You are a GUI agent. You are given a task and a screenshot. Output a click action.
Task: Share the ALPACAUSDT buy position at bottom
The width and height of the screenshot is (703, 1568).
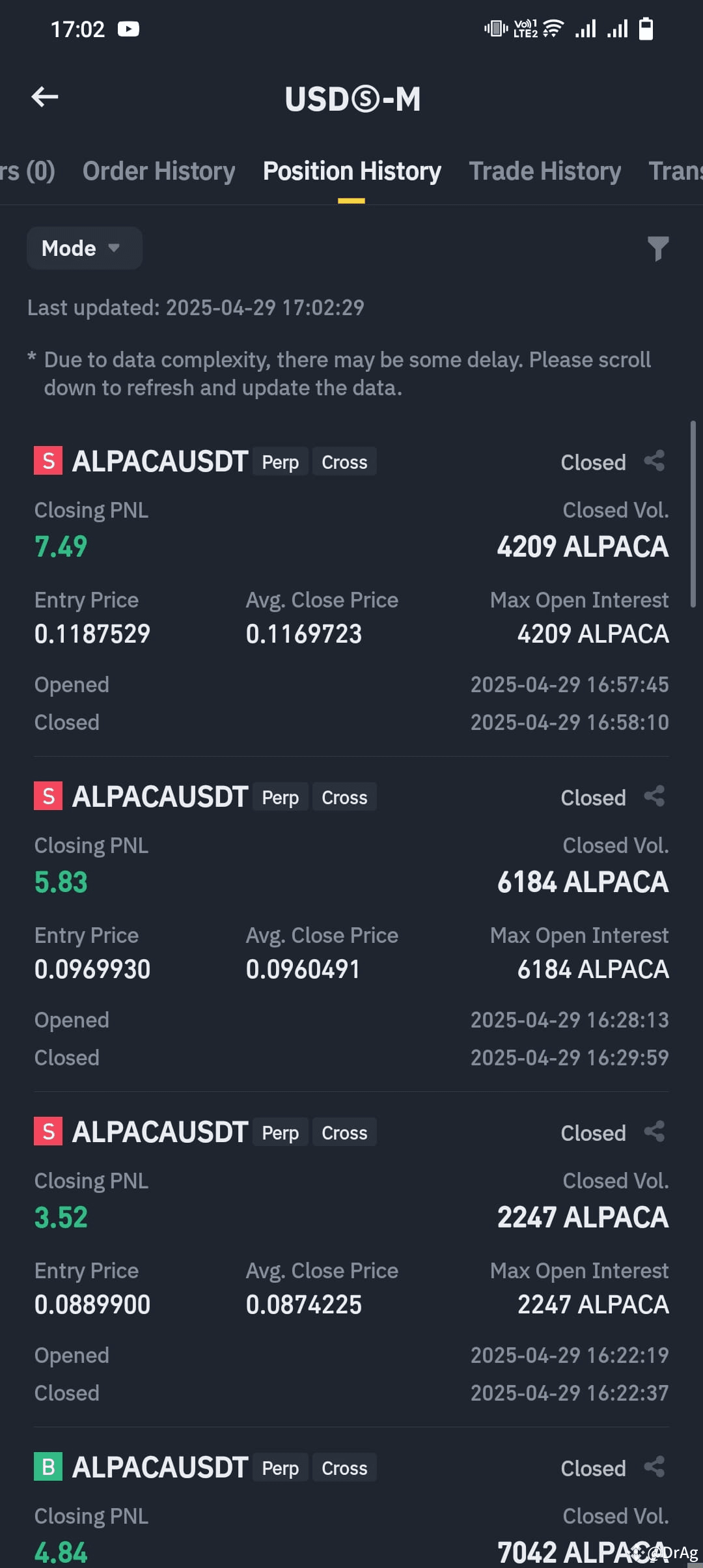pyautogui.click(x=653, y=1466)
